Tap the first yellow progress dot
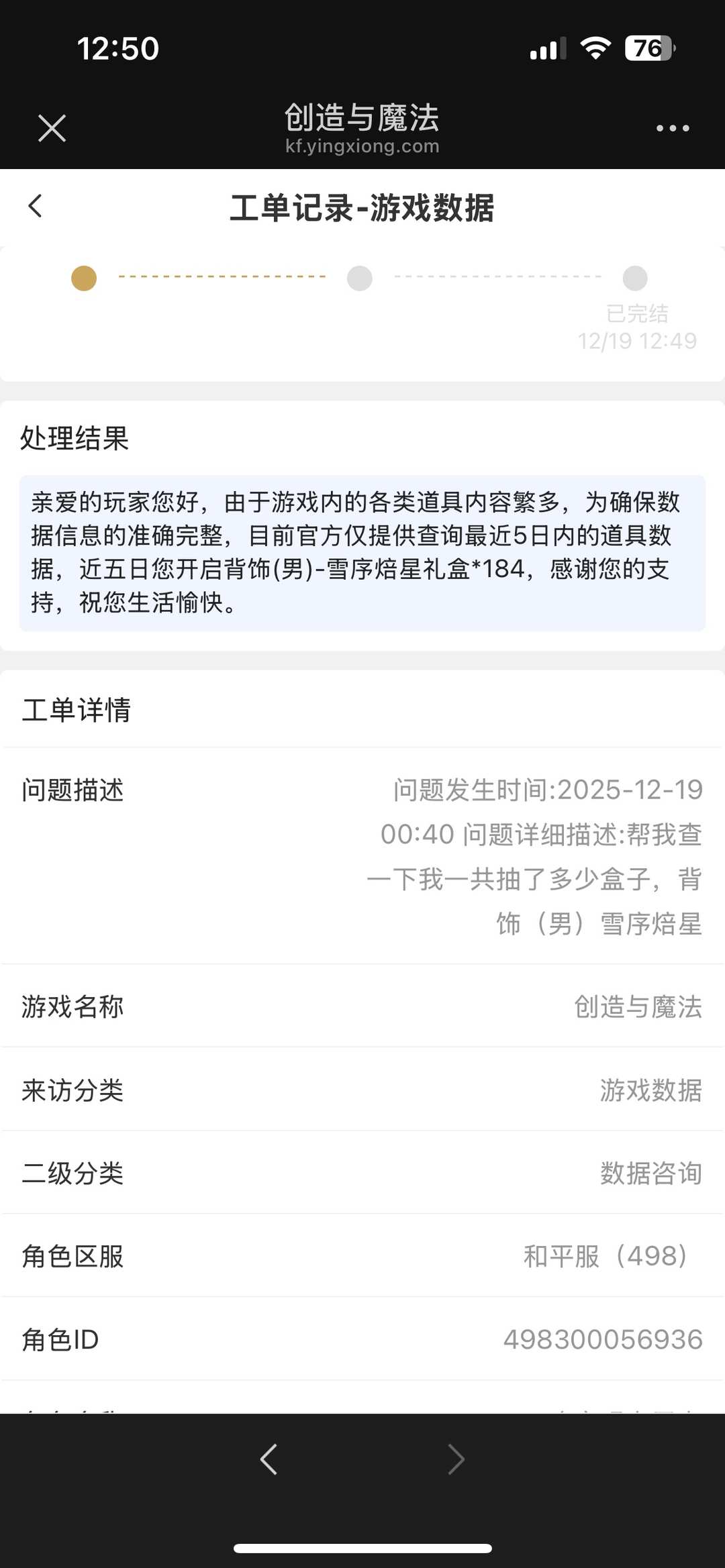This screenshot has height=1568, width=725. pyautogui.click(x=84, y=279)
